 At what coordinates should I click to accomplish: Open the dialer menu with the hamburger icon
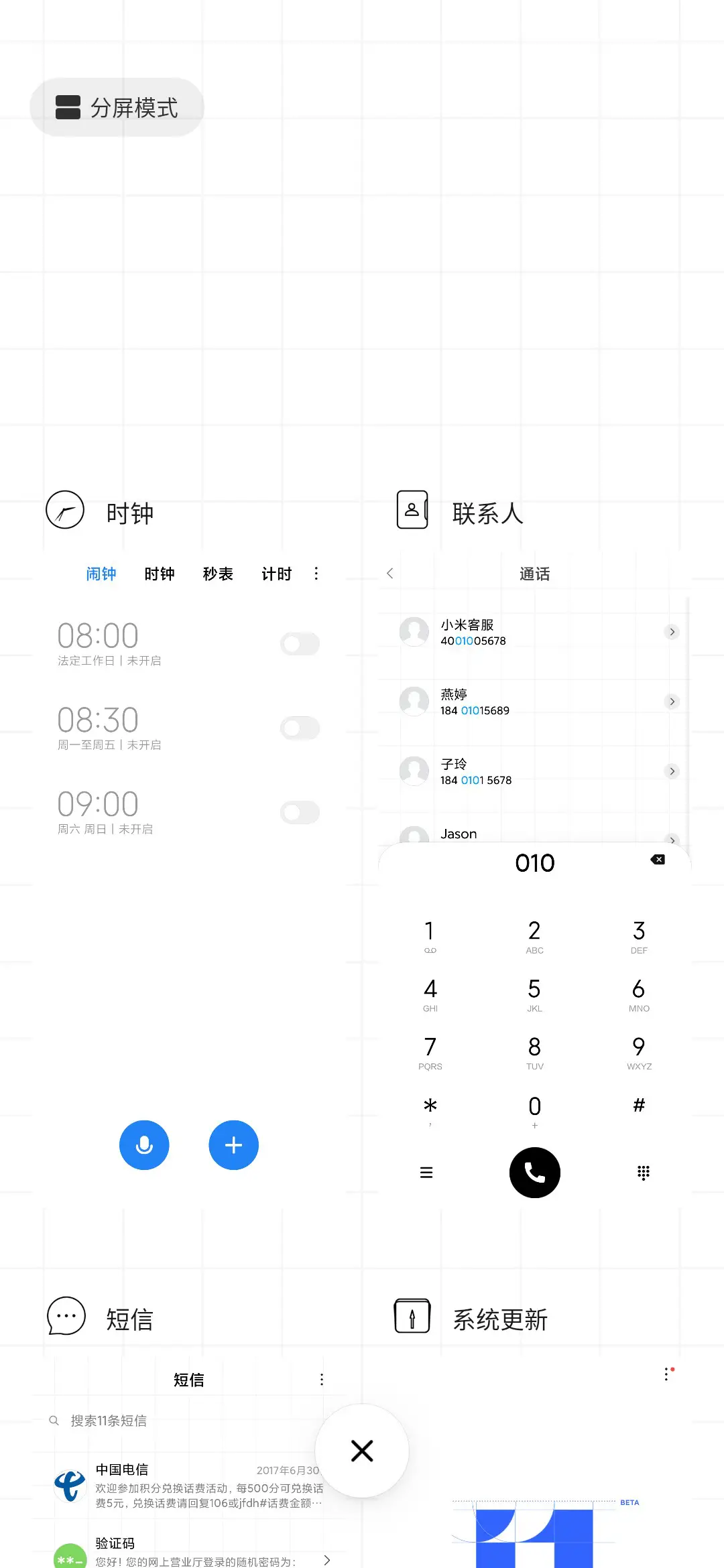point(426,1173)
